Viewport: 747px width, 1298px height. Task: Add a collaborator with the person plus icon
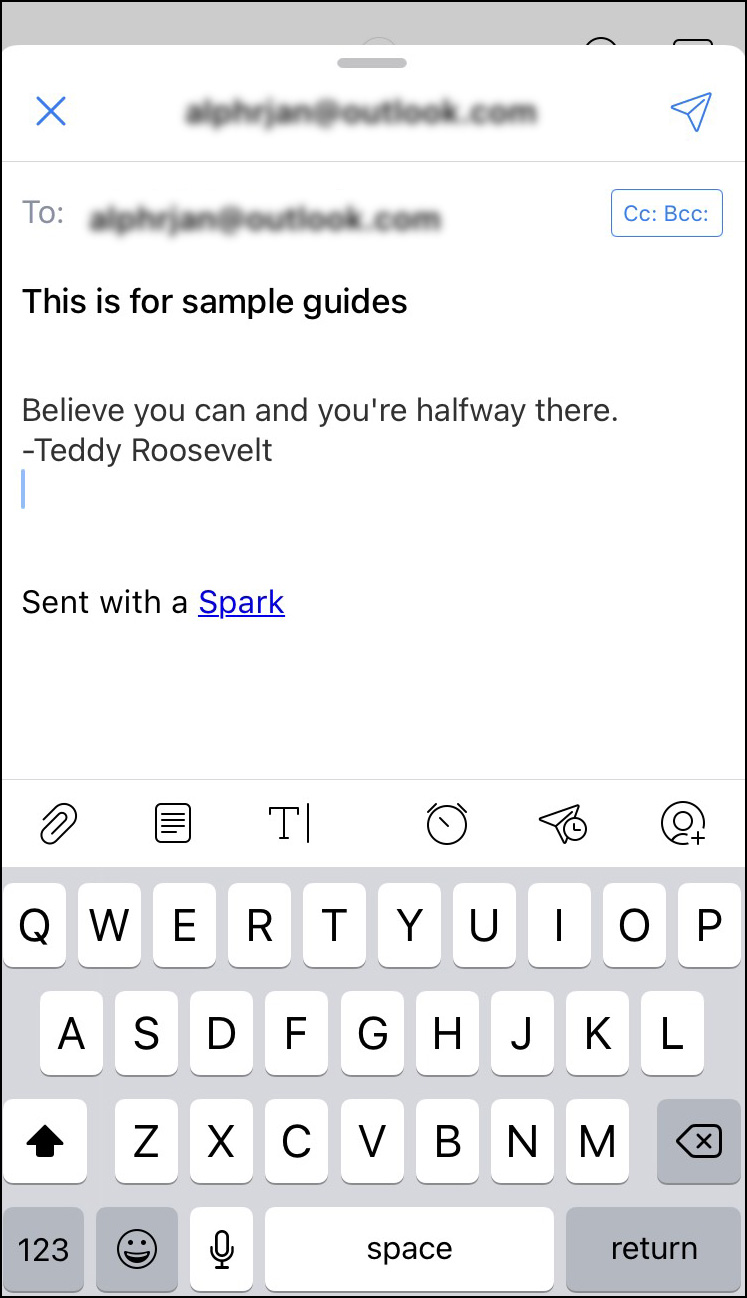coord(683,824)
